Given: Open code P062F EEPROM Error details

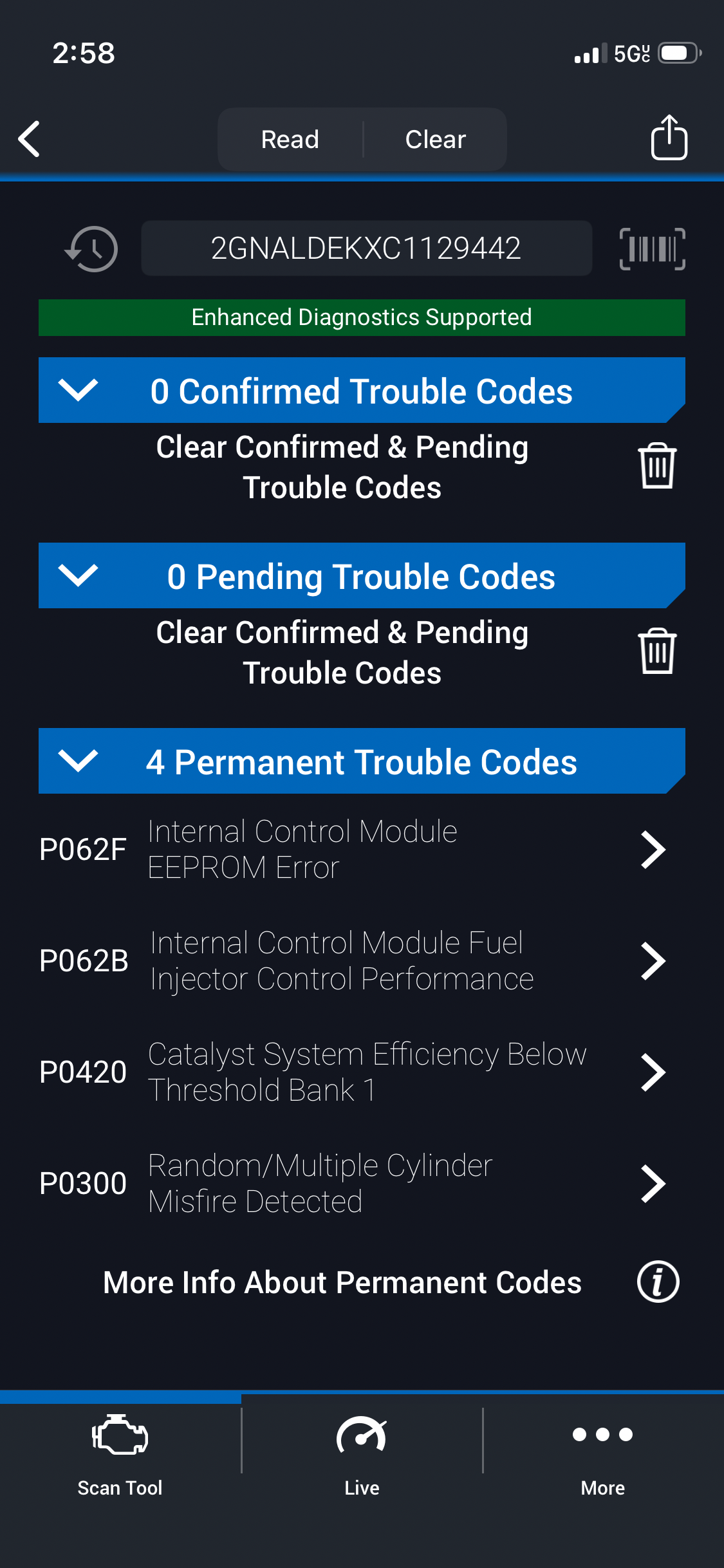Looking at the screenshot, I should click(x=351, y=850).
